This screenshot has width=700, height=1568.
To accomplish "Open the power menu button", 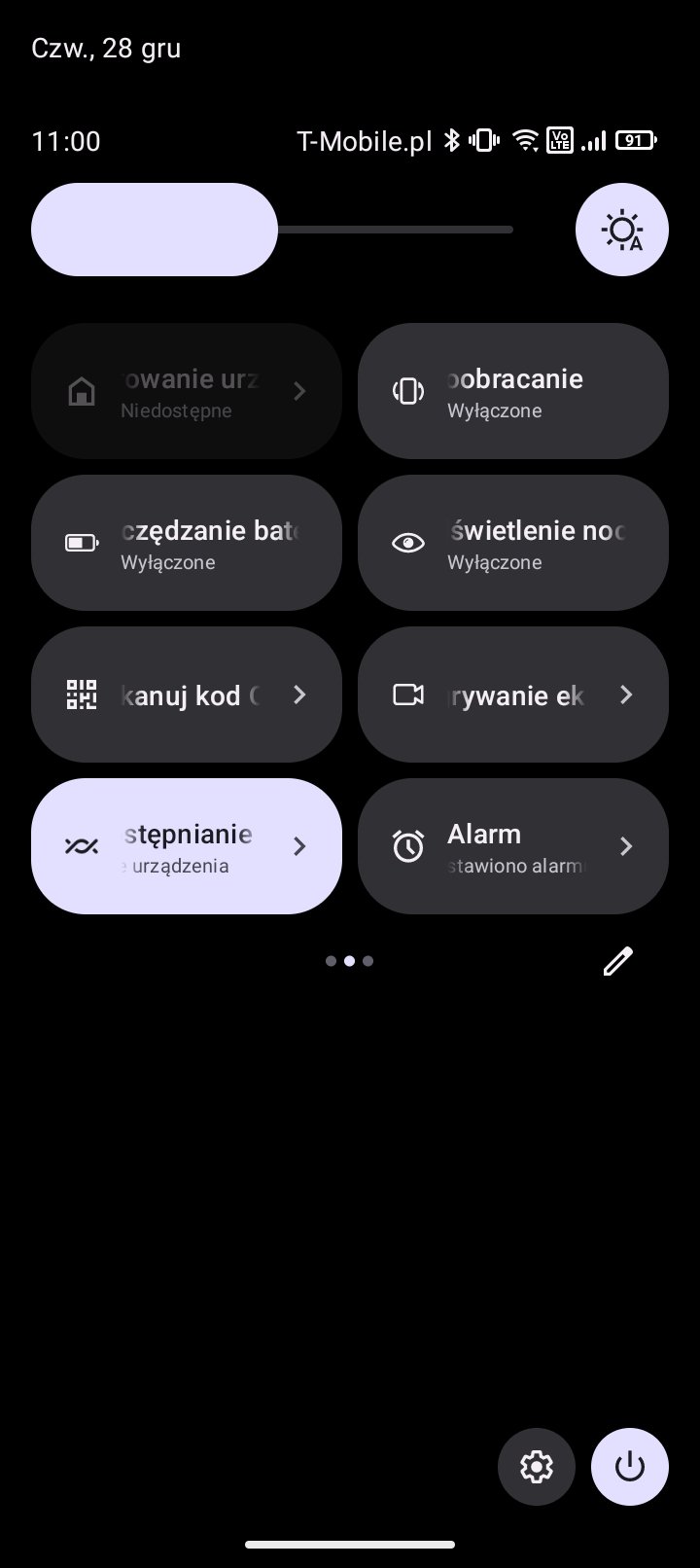I will pyautogui.click(x=630, y=1467).
